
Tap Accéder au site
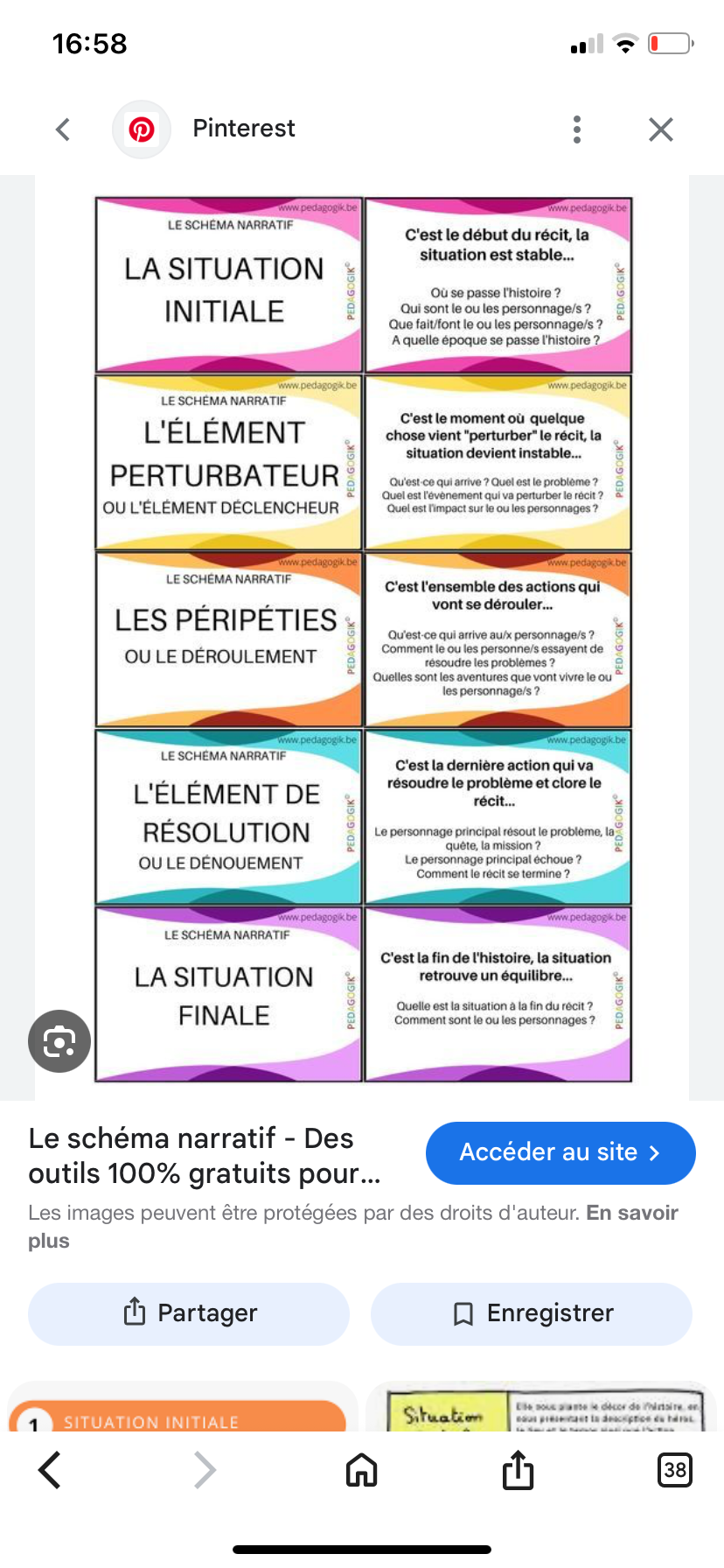pos(560,1152)
